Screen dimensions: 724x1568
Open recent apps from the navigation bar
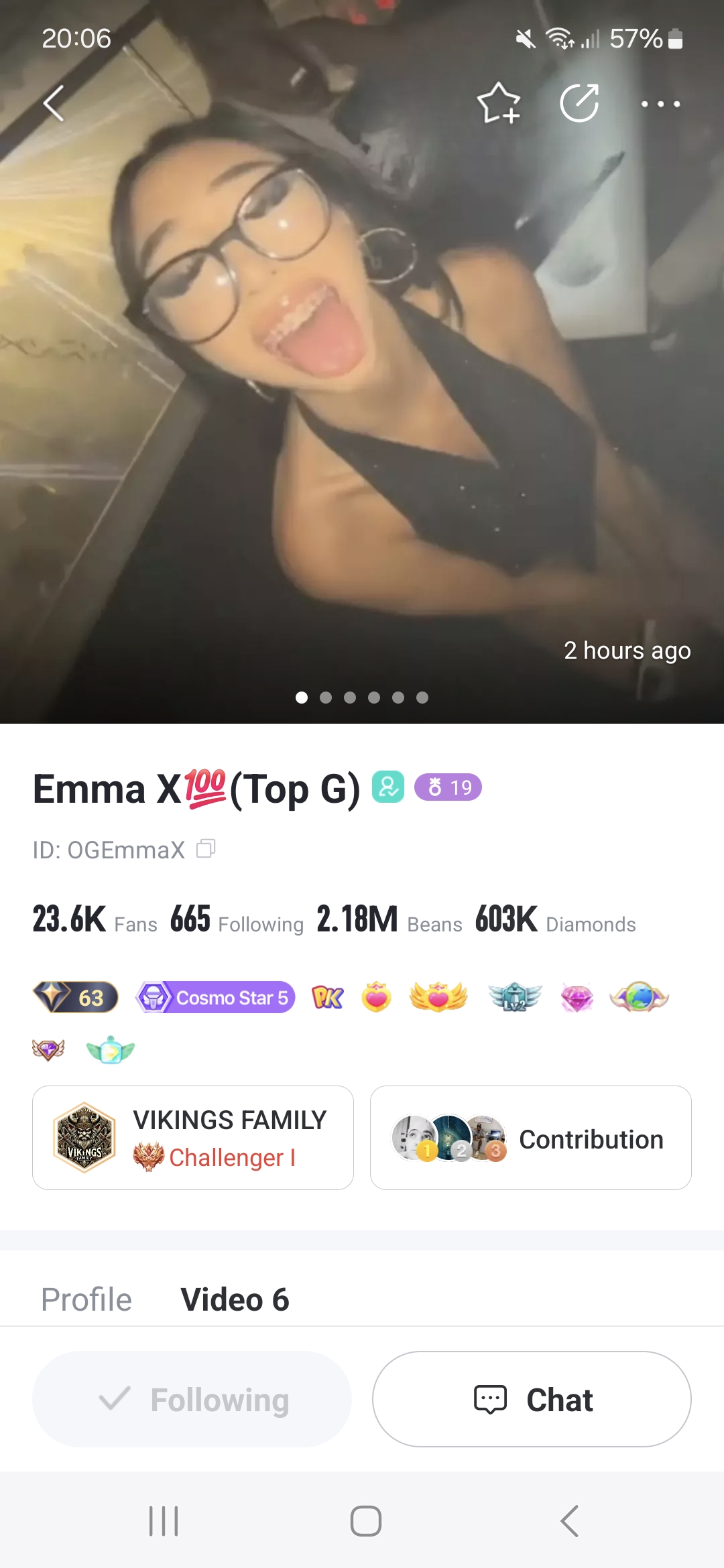tap(164, 1521)
